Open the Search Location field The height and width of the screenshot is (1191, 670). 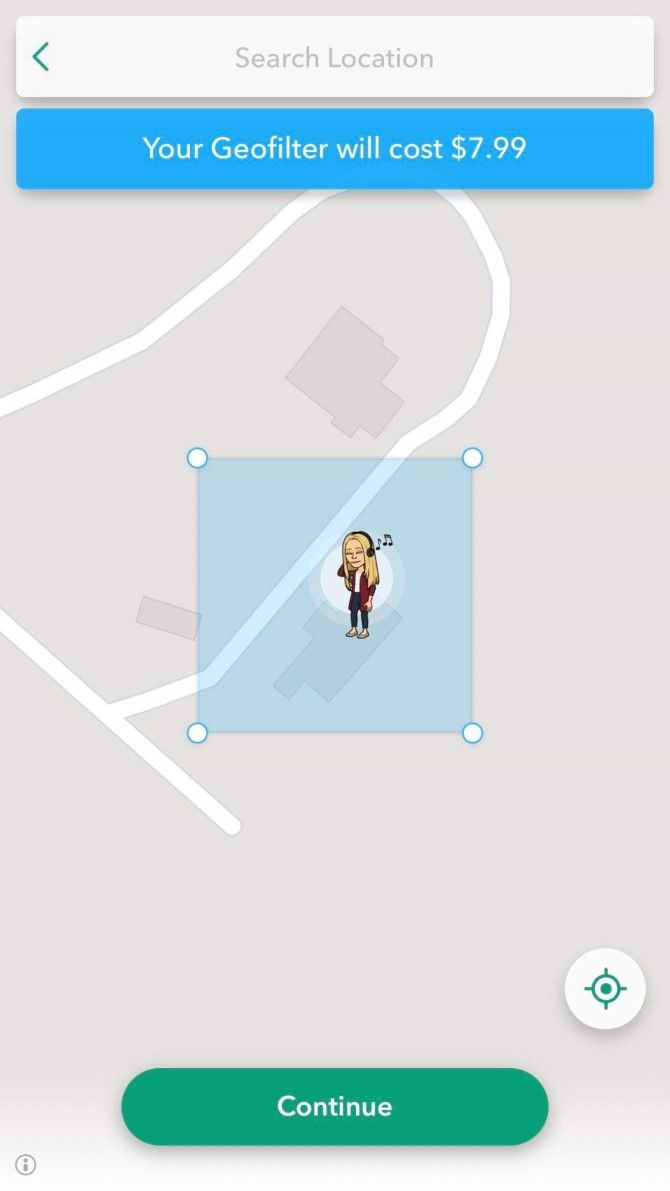click(334, 57)
